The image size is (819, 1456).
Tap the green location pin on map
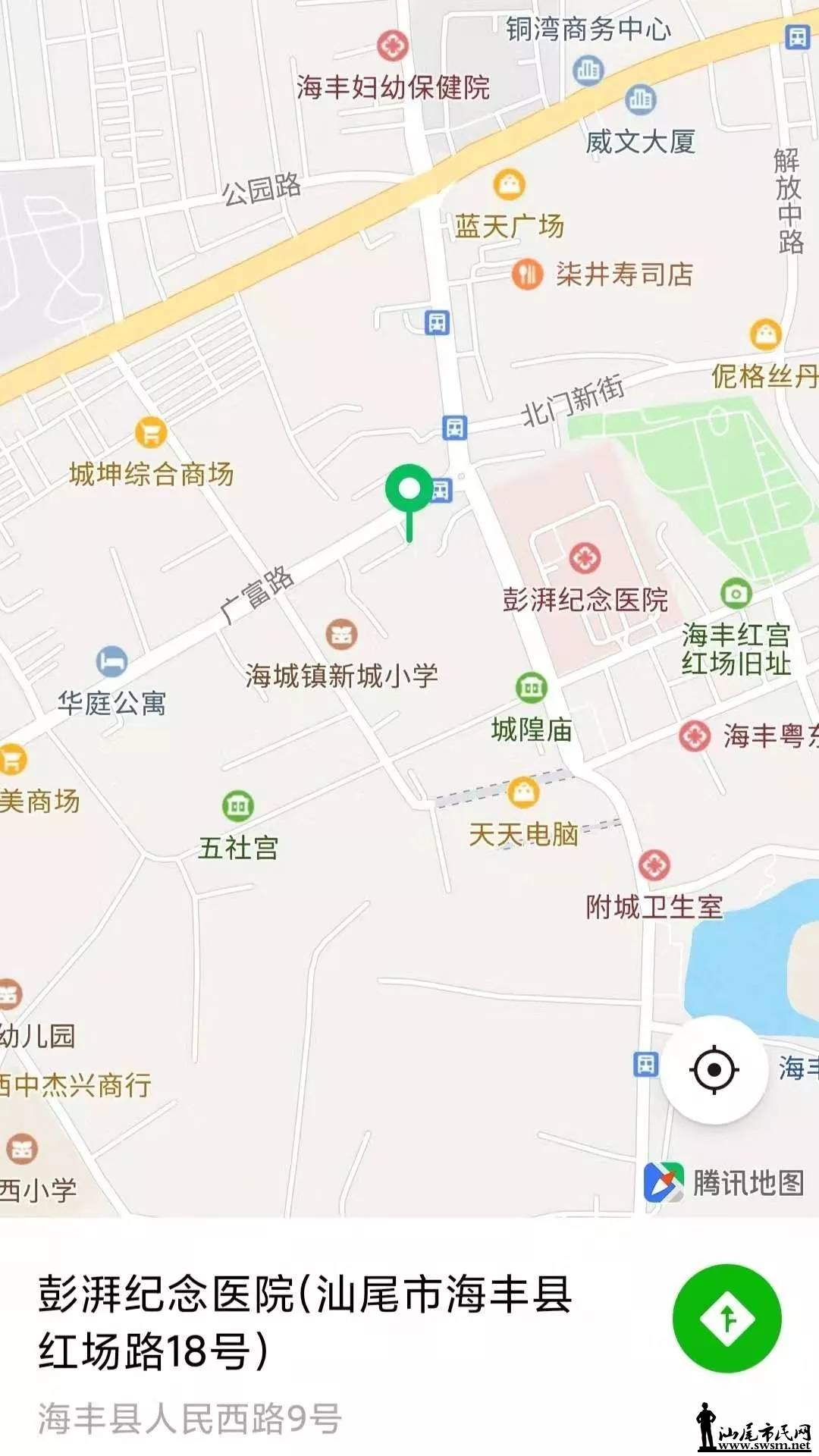tap(409, 490)
